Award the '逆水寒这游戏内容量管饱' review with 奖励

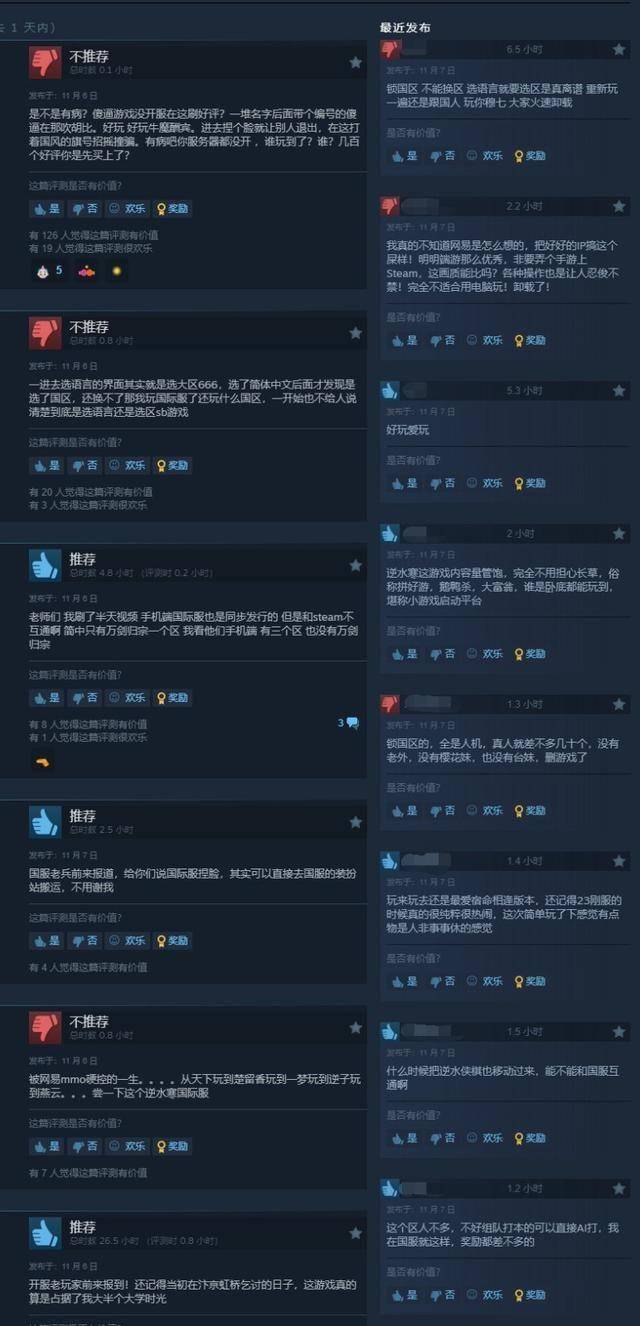point(530,654)
